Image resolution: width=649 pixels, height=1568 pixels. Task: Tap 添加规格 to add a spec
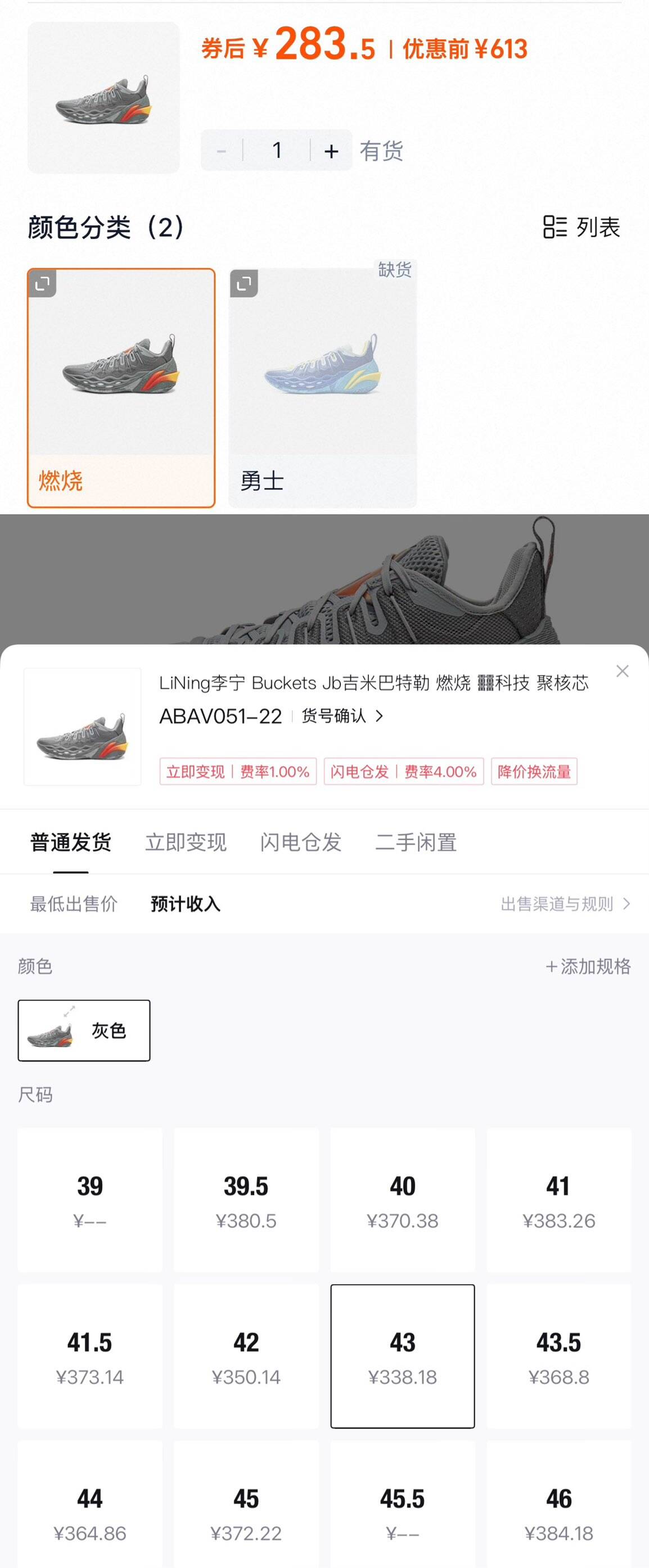click(588, 966)
